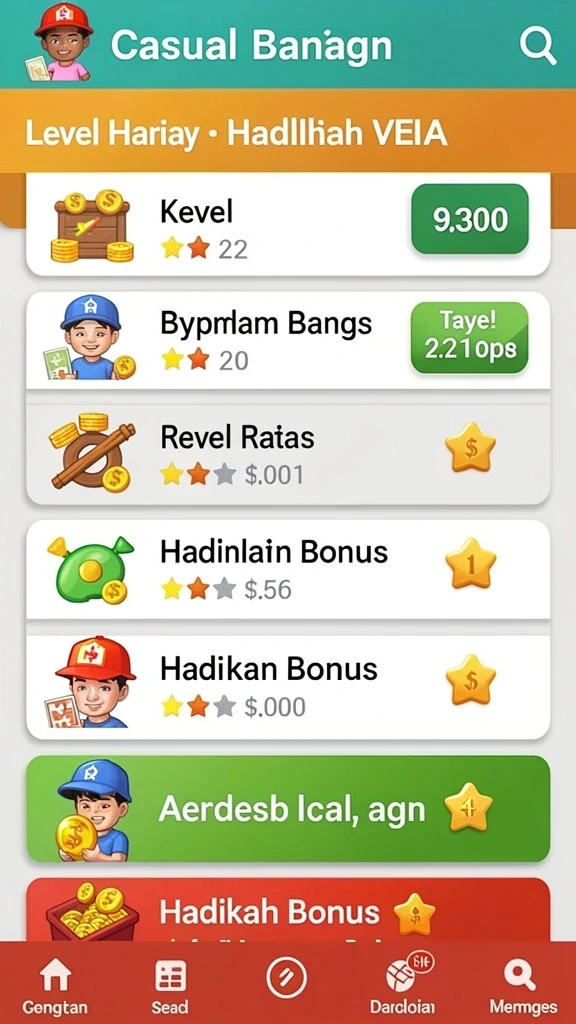Viewport: 576px width, 1024px height.
Task: Open the red Hadikah Bonus banner
Action: [x=288, y=910]
